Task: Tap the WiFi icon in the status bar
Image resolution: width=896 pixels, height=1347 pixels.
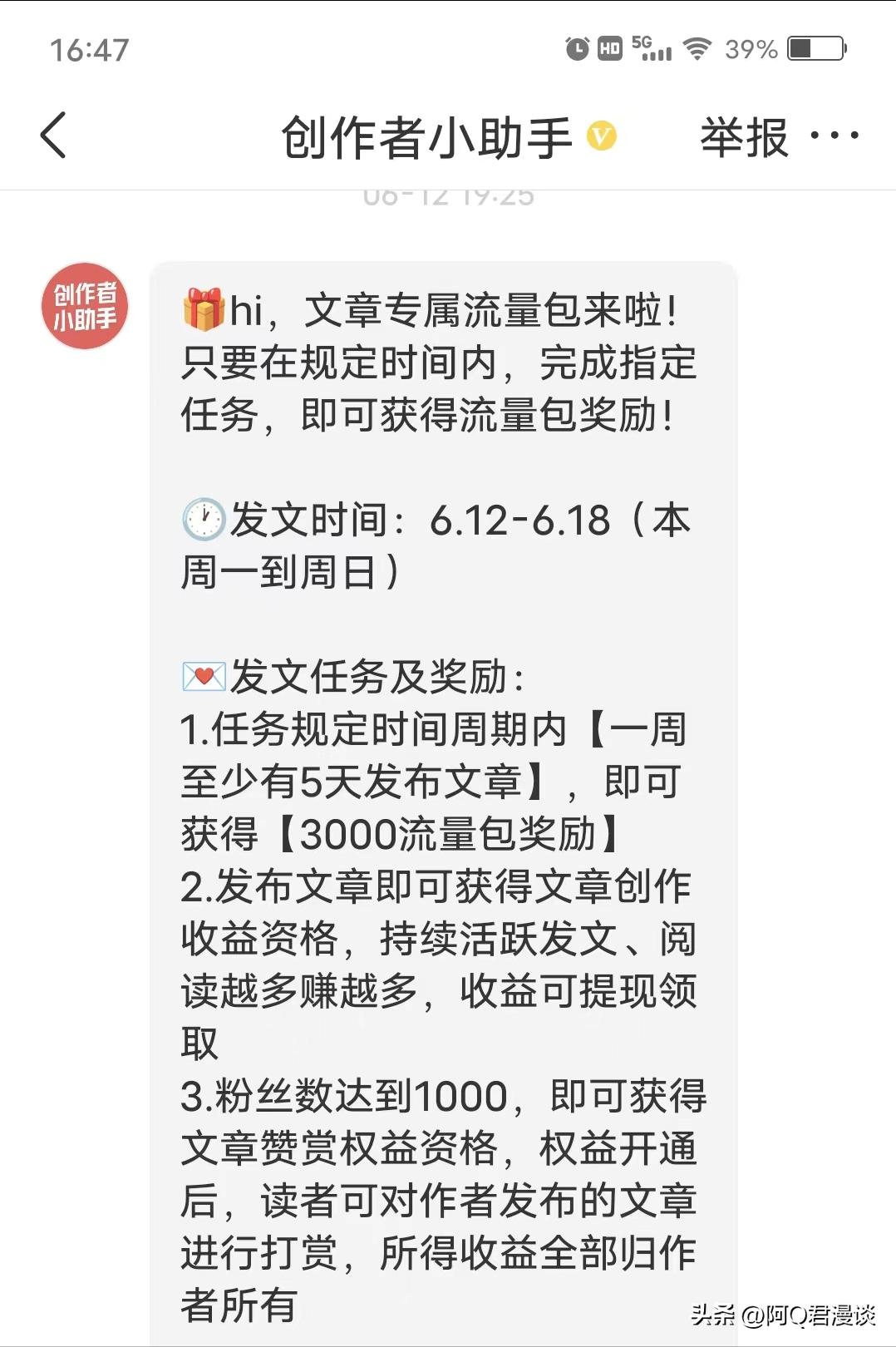Action: 699,50
